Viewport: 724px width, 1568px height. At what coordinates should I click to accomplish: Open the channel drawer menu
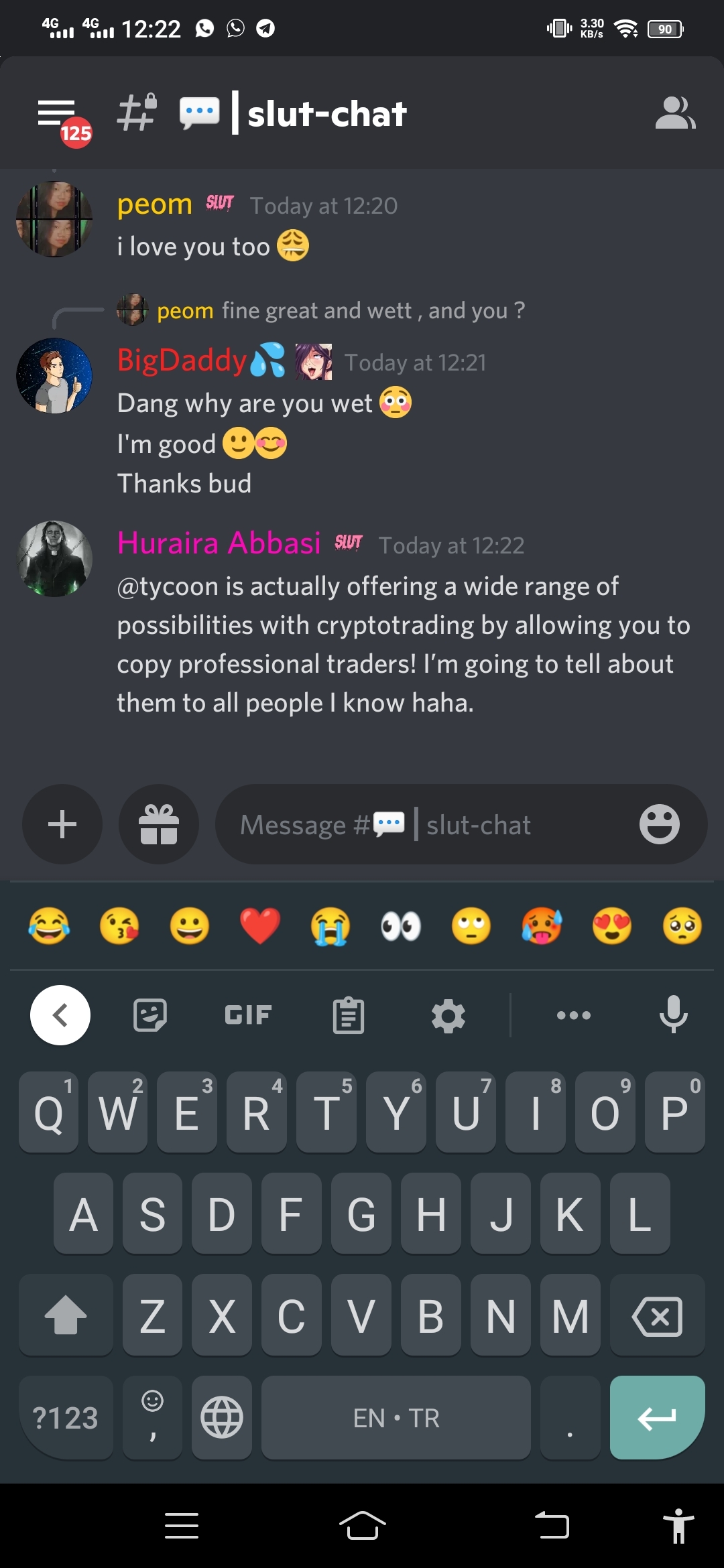pyautogui.click(x=58, y=114)
